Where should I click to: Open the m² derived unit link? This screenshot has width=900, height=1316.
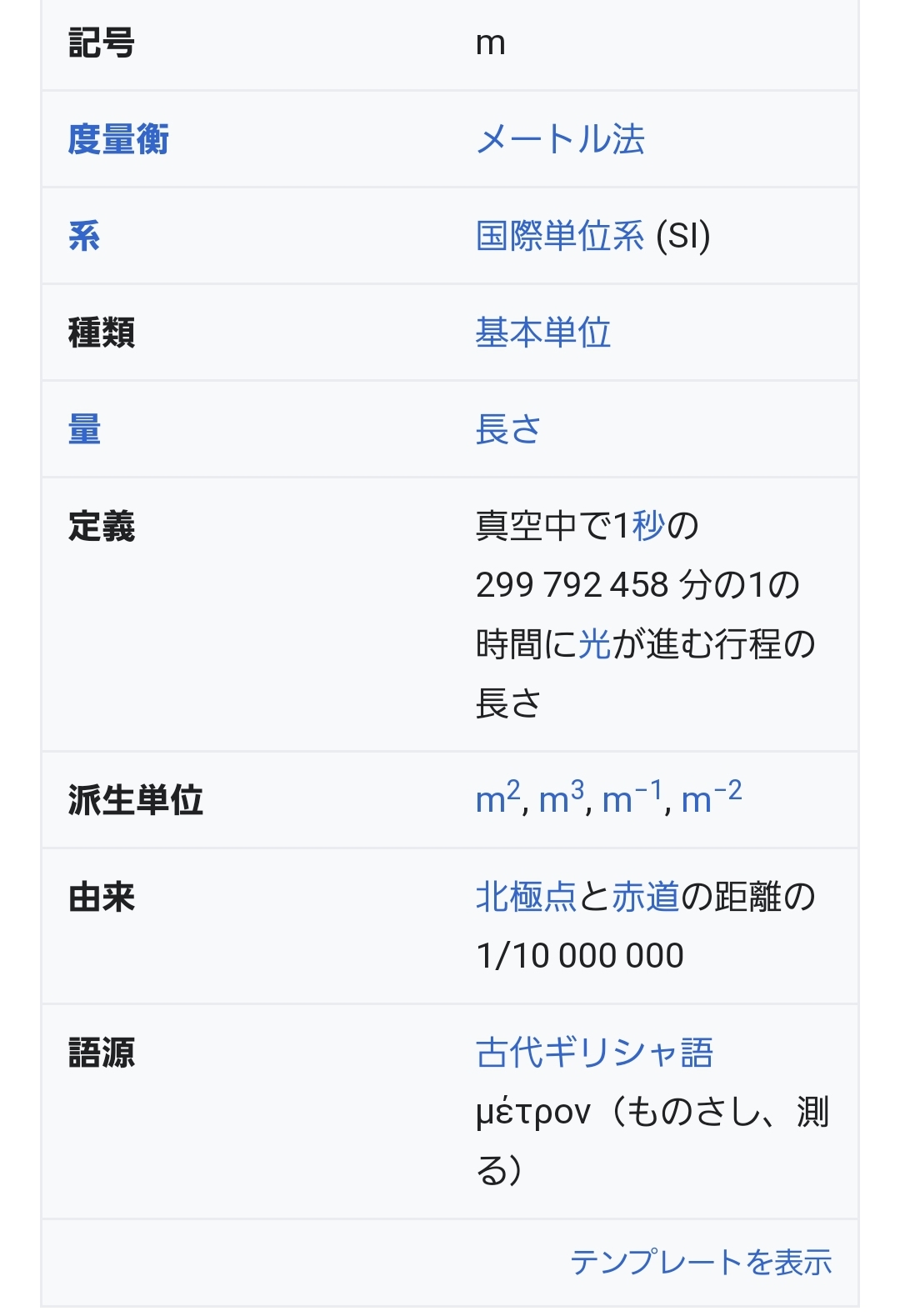[497, 799]
